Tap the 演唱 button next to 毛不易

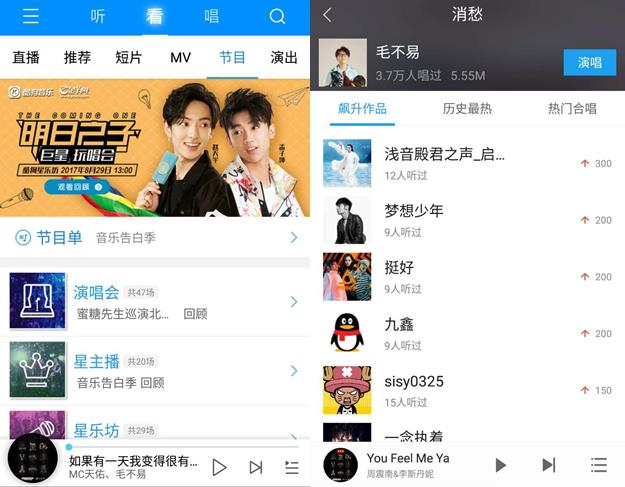[589, 62]
